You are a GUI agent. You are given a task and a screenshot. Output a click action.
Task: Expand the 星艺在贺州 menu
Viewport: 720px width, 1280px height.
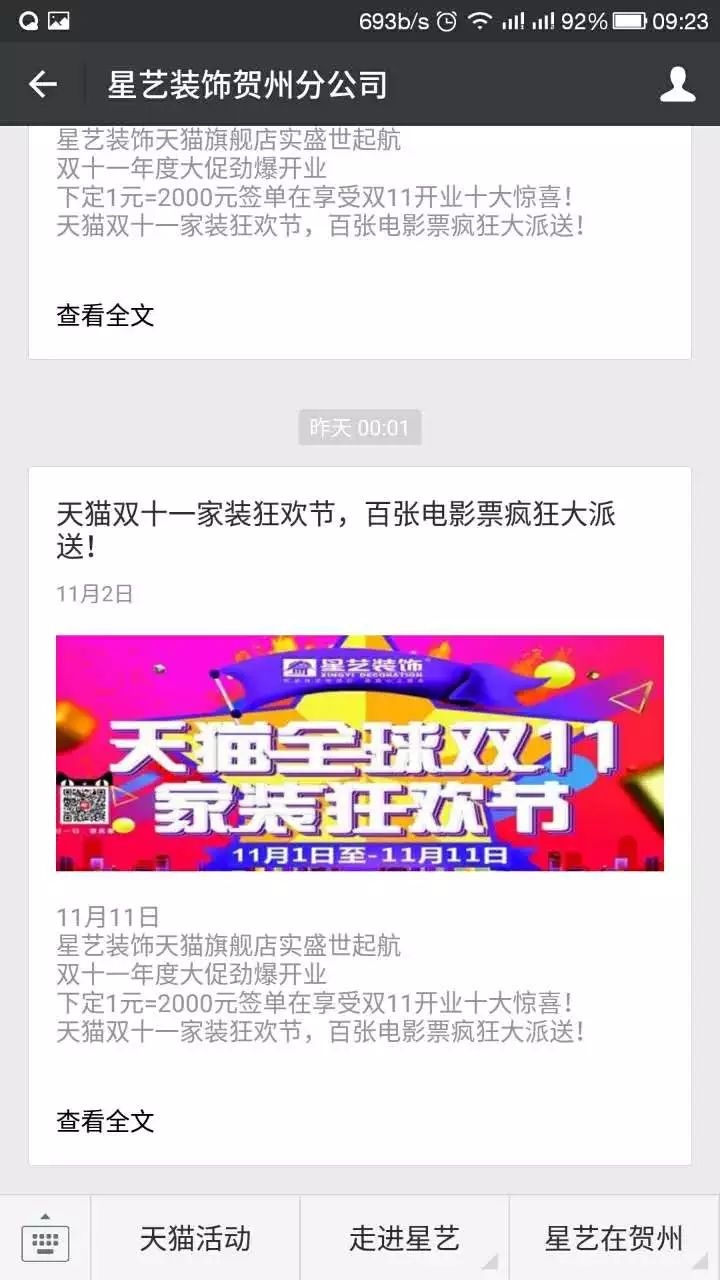tap(614, 1239)
